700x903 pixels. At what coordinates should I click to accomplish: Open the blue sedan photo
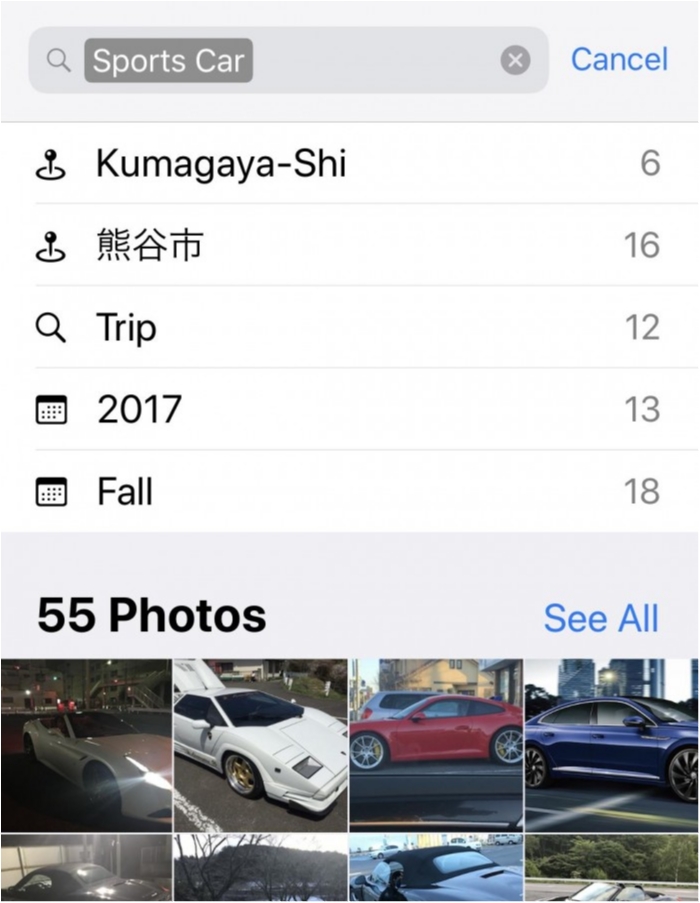(612, 745)
